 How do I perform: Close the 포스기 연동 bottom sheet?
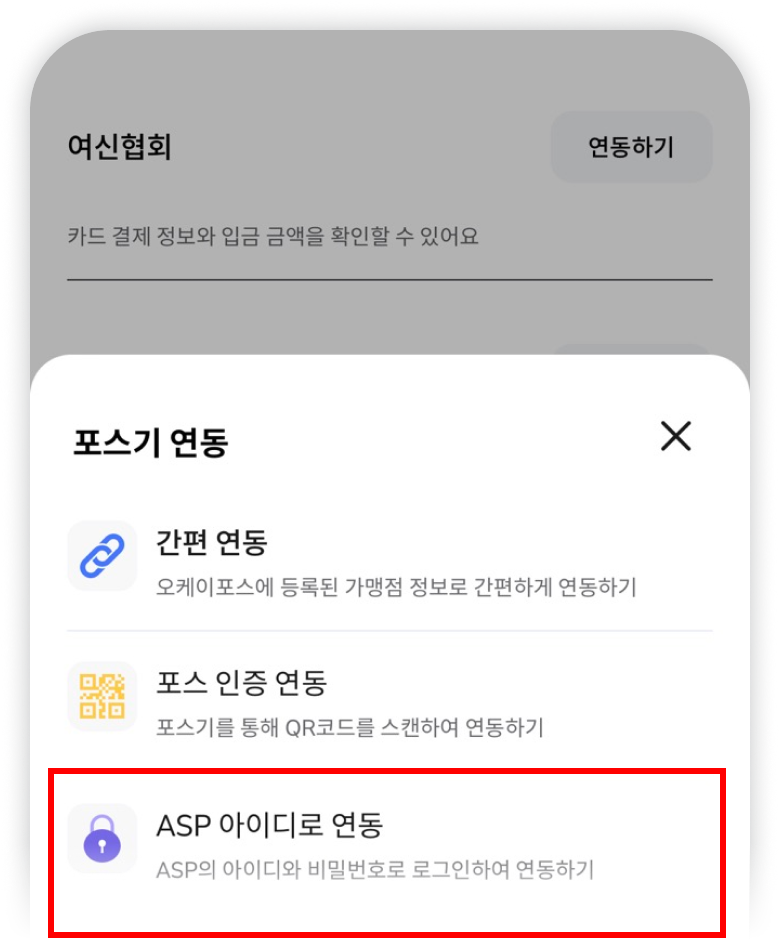[676, 436]
